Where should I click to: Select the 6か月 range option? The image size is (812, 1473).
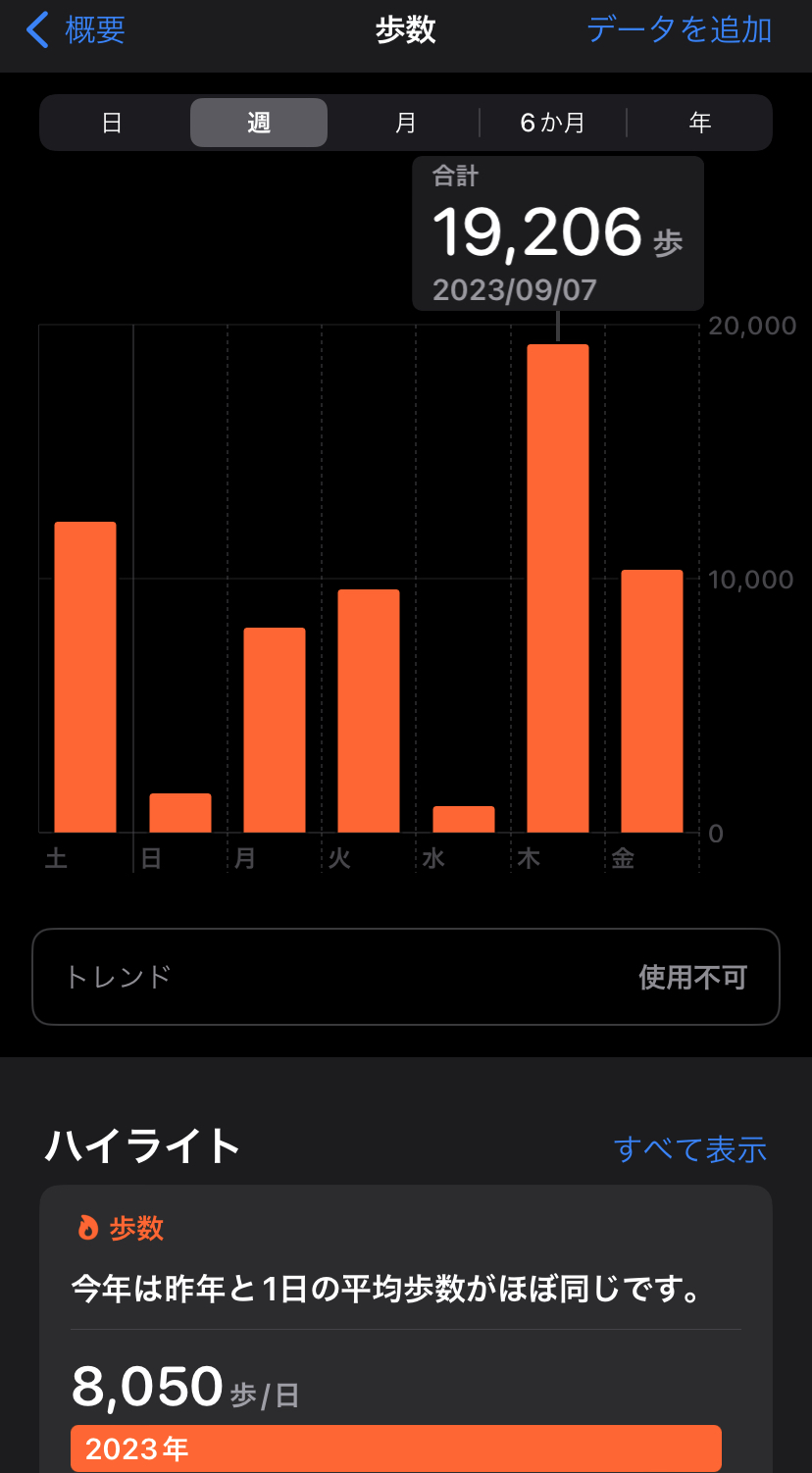(x=552, y=123)
